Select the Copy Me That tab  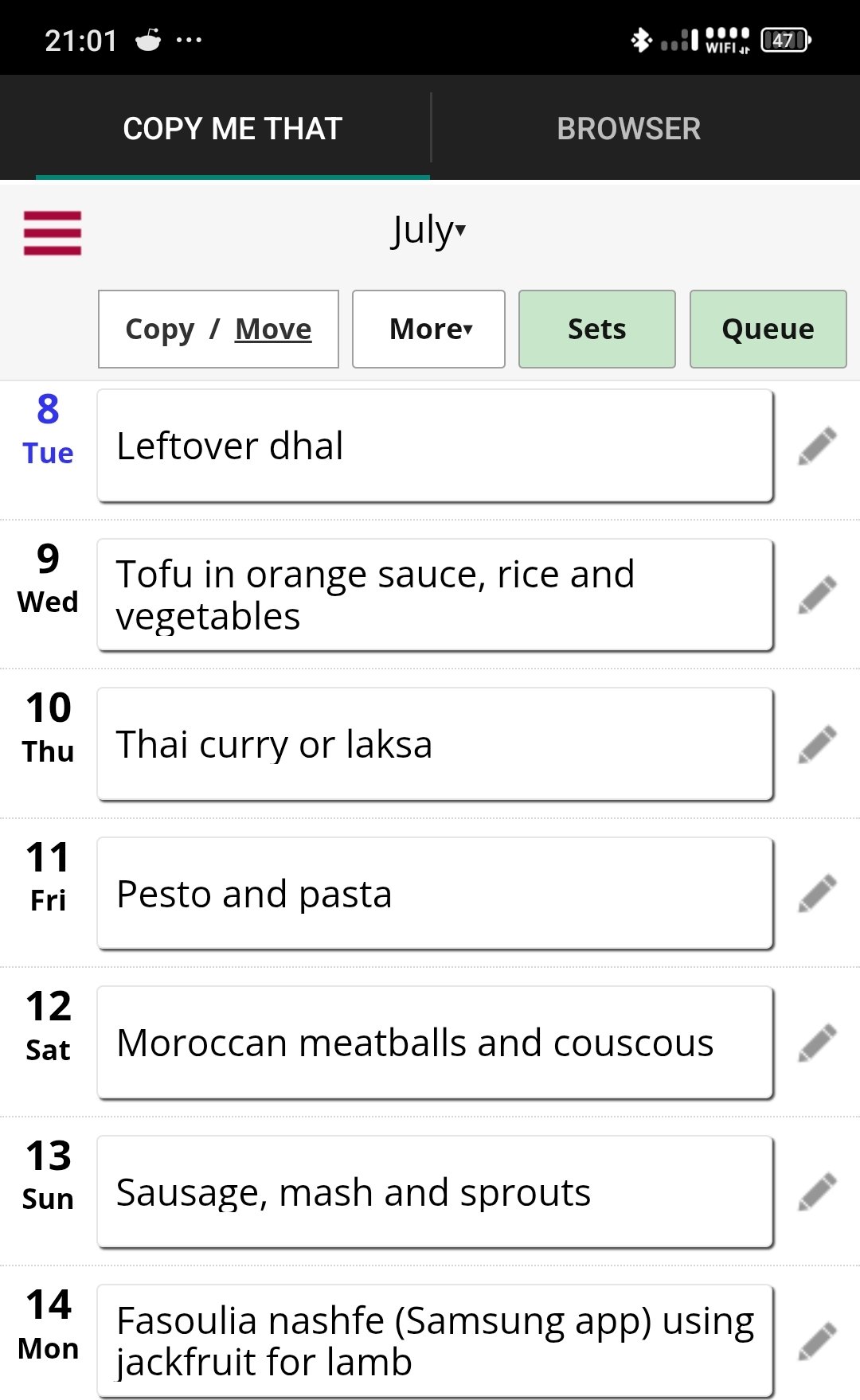click(233, 128)
